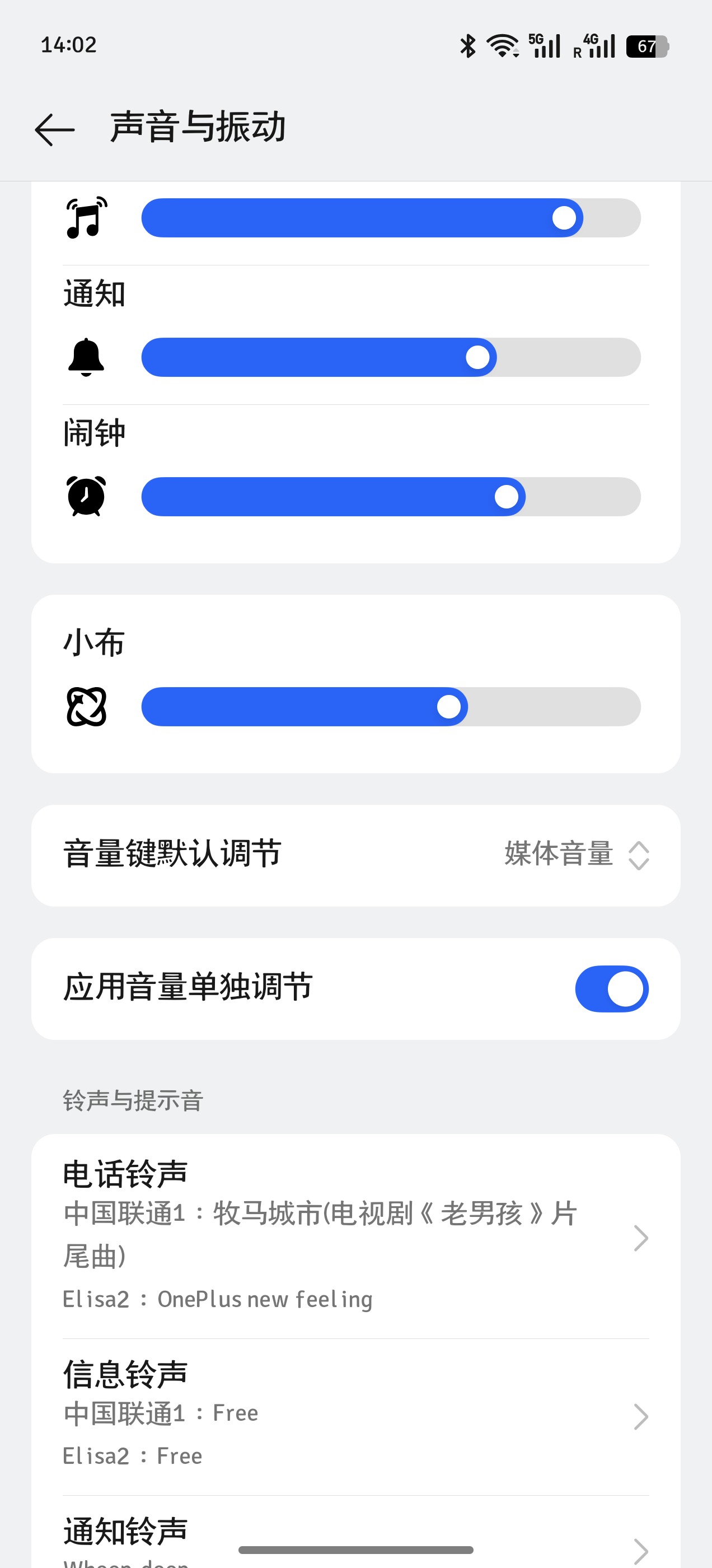Image resolution: width=712 pixels, height=1568 pixels.
Task: Disable 应用音量单独调节 switch
Action: [x=611, y=988]
